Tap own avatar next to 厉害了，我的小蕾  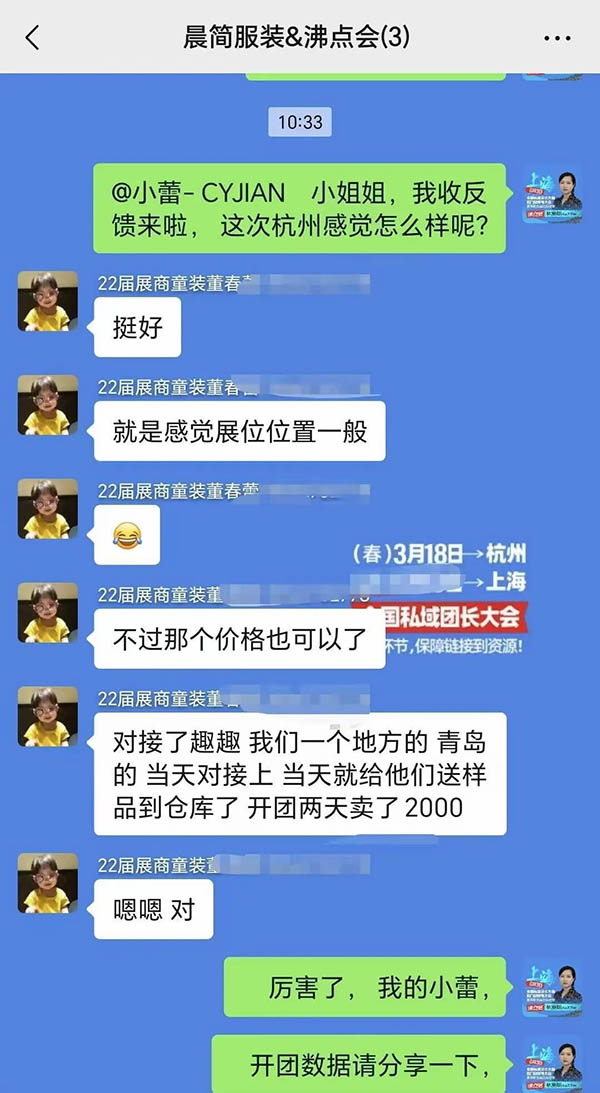coord(553,988)
